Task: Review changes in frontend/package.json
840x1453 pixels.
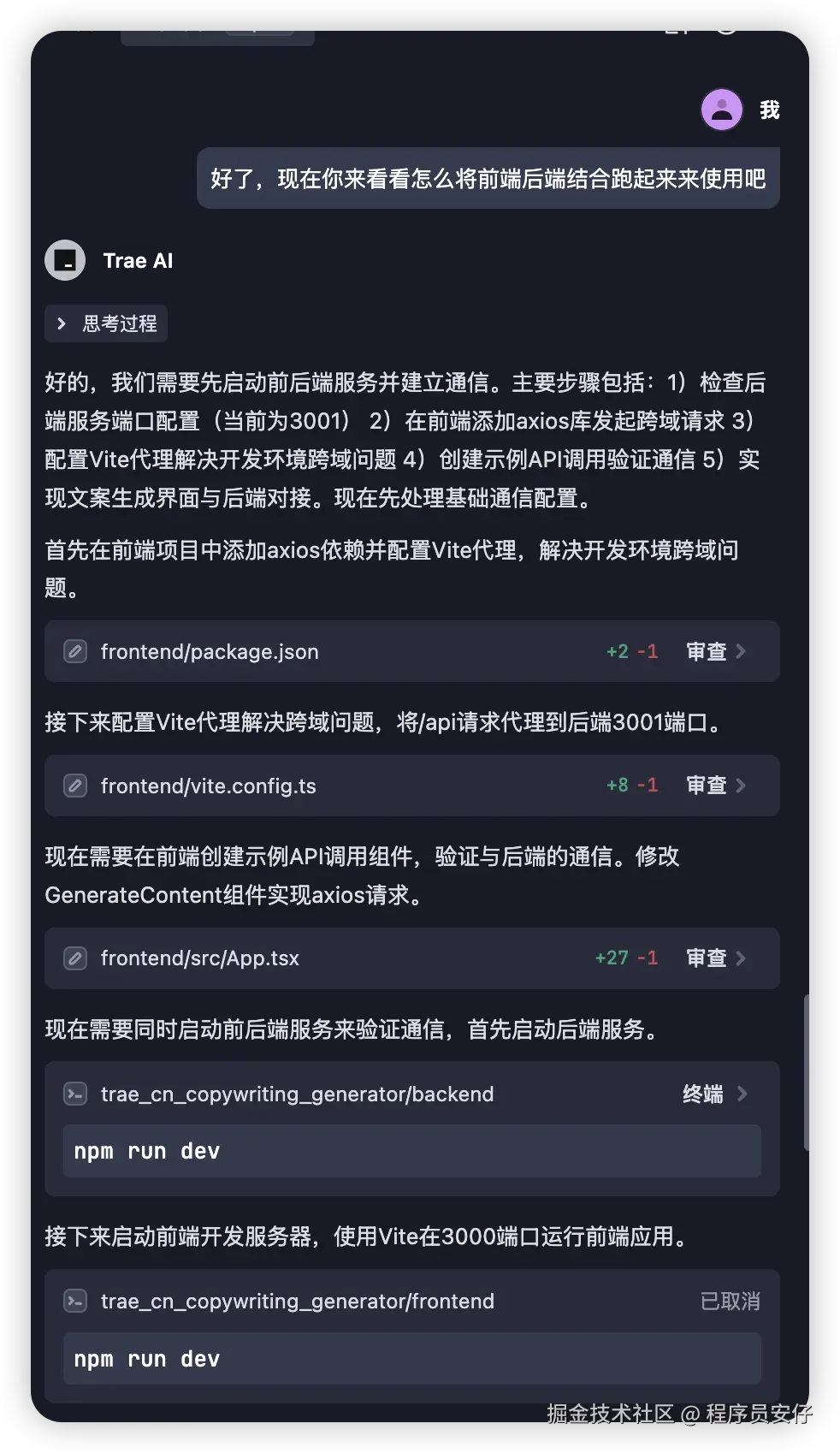Action: point(716,652)
